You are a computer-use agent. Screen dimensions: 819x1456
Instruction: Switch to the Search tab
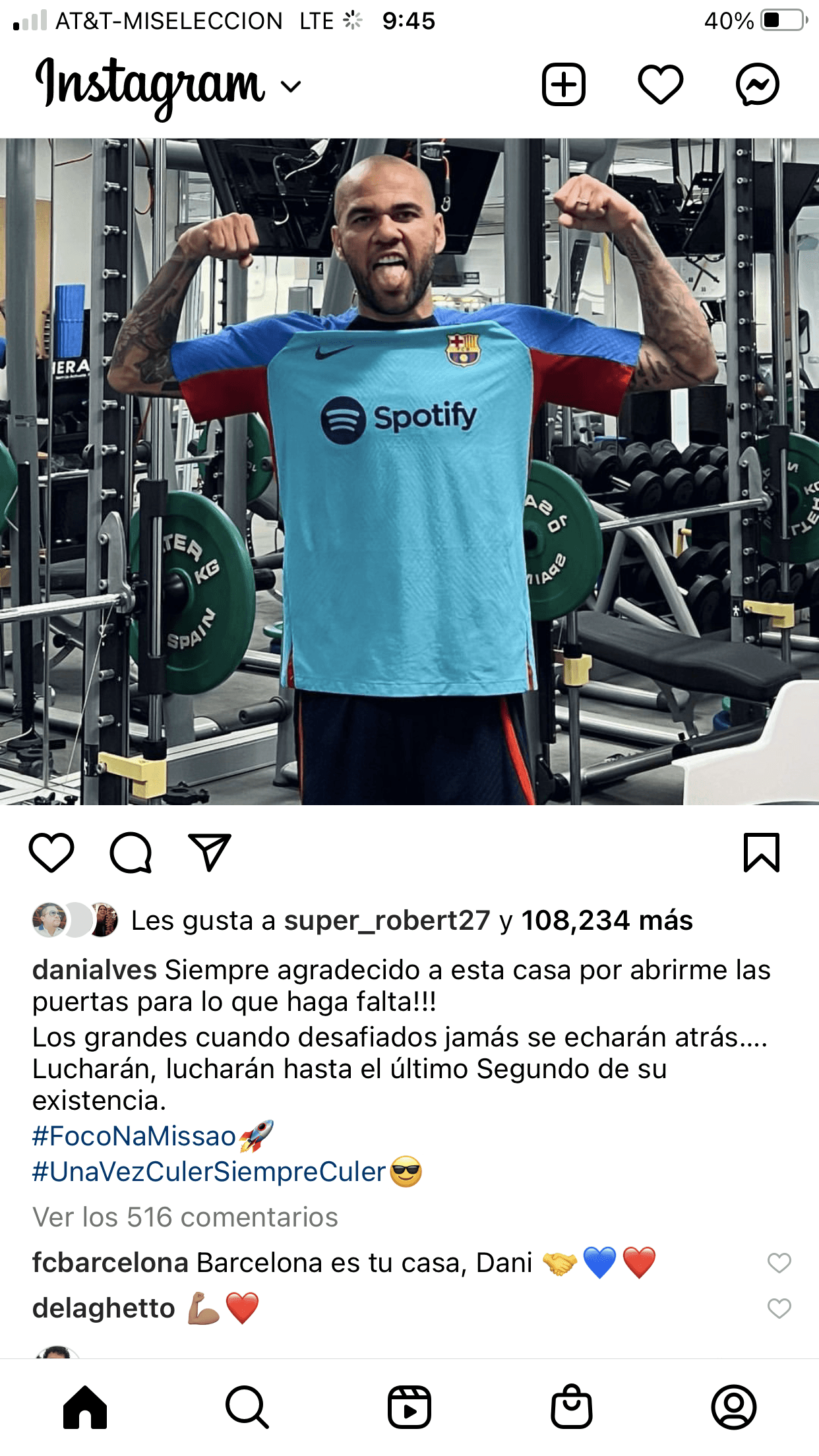[247, 1407]
